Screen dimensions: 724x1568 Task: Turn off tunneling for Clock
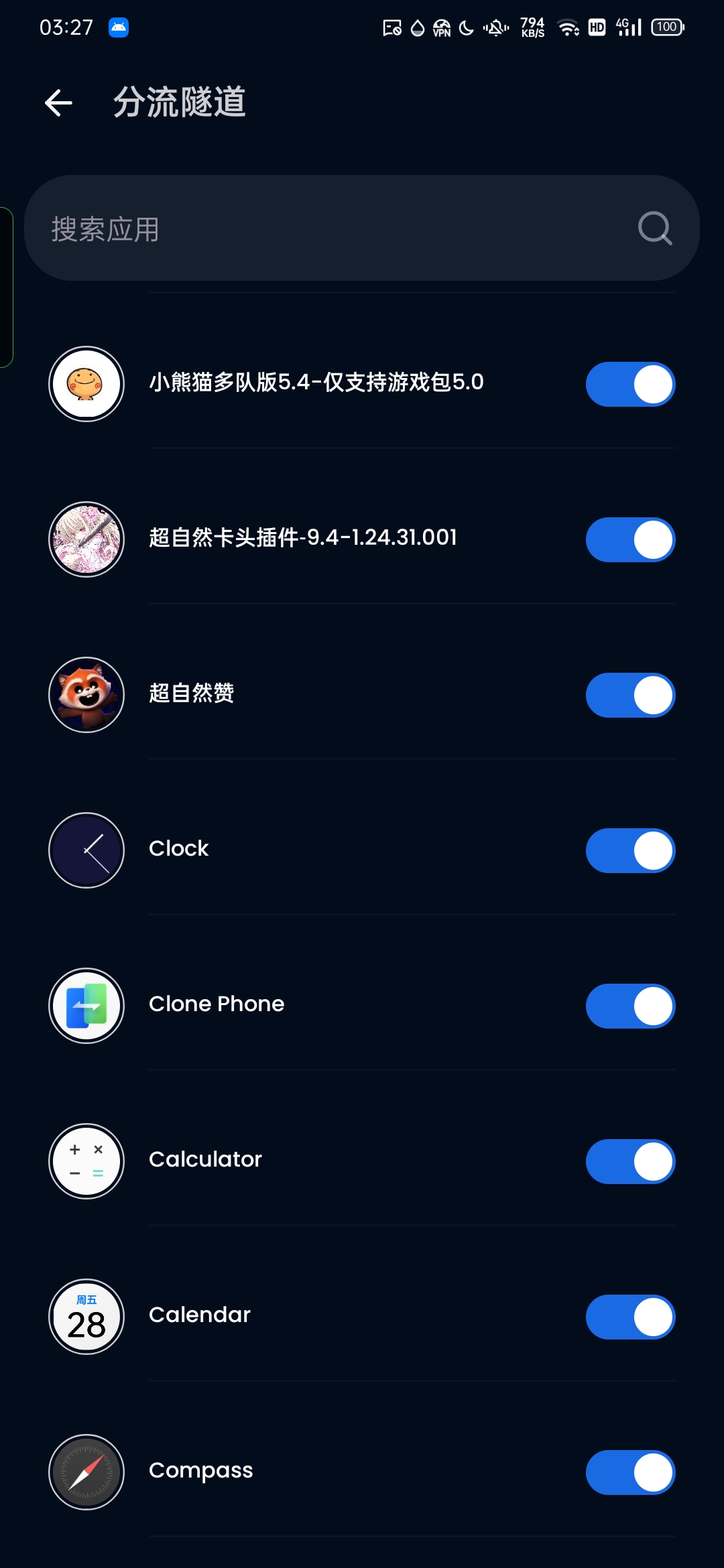(x=629, y=850)
